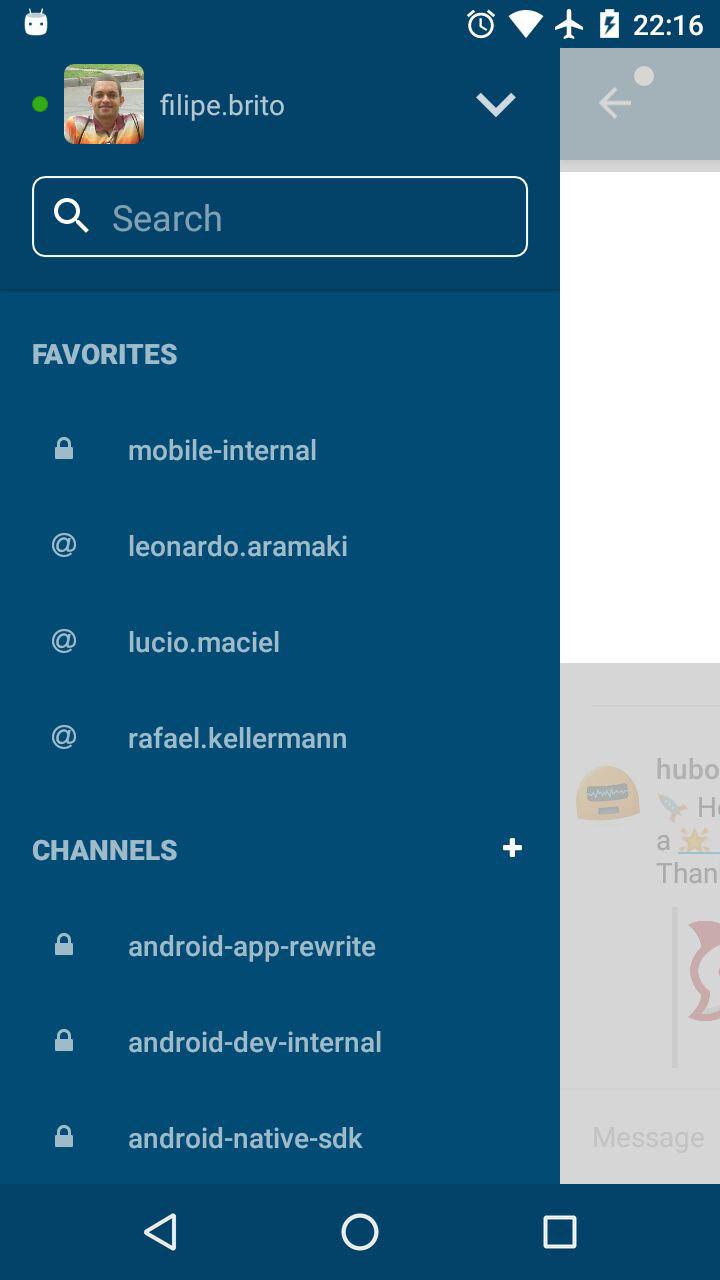Open recent apps overview
The width and height of the screenshot is (720, 1280).
(x=559, y=1232)
